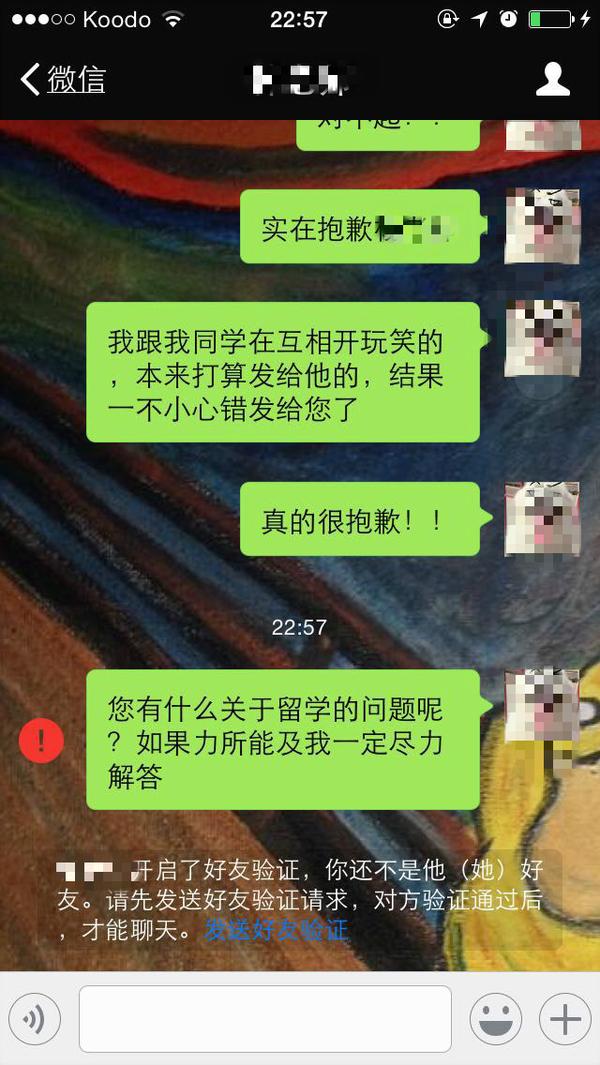This screenshot has height=1065, width=600.
Task: Switch to voice message input
Action: click(35, 1019)
